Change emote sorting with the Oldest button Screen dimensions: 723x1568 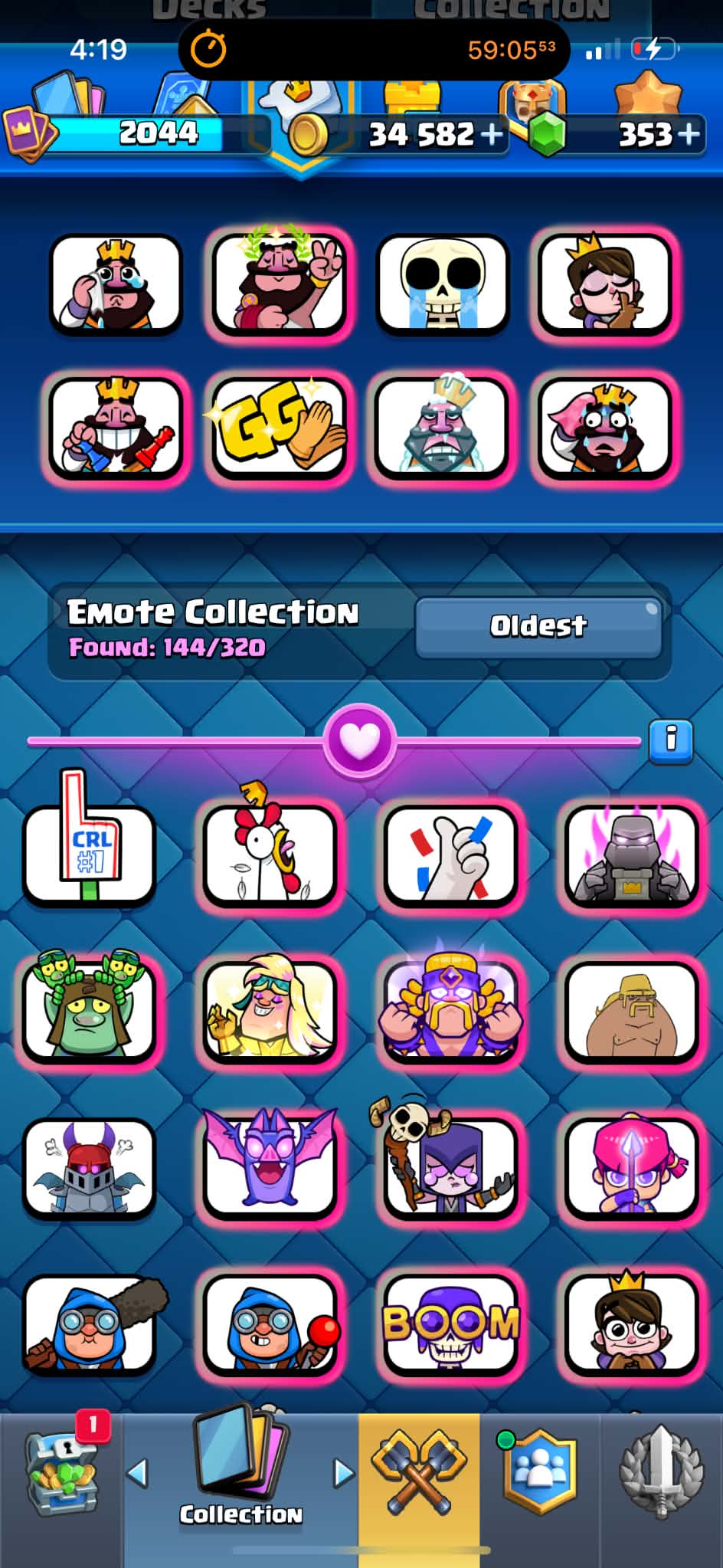(x=538, y=627)
